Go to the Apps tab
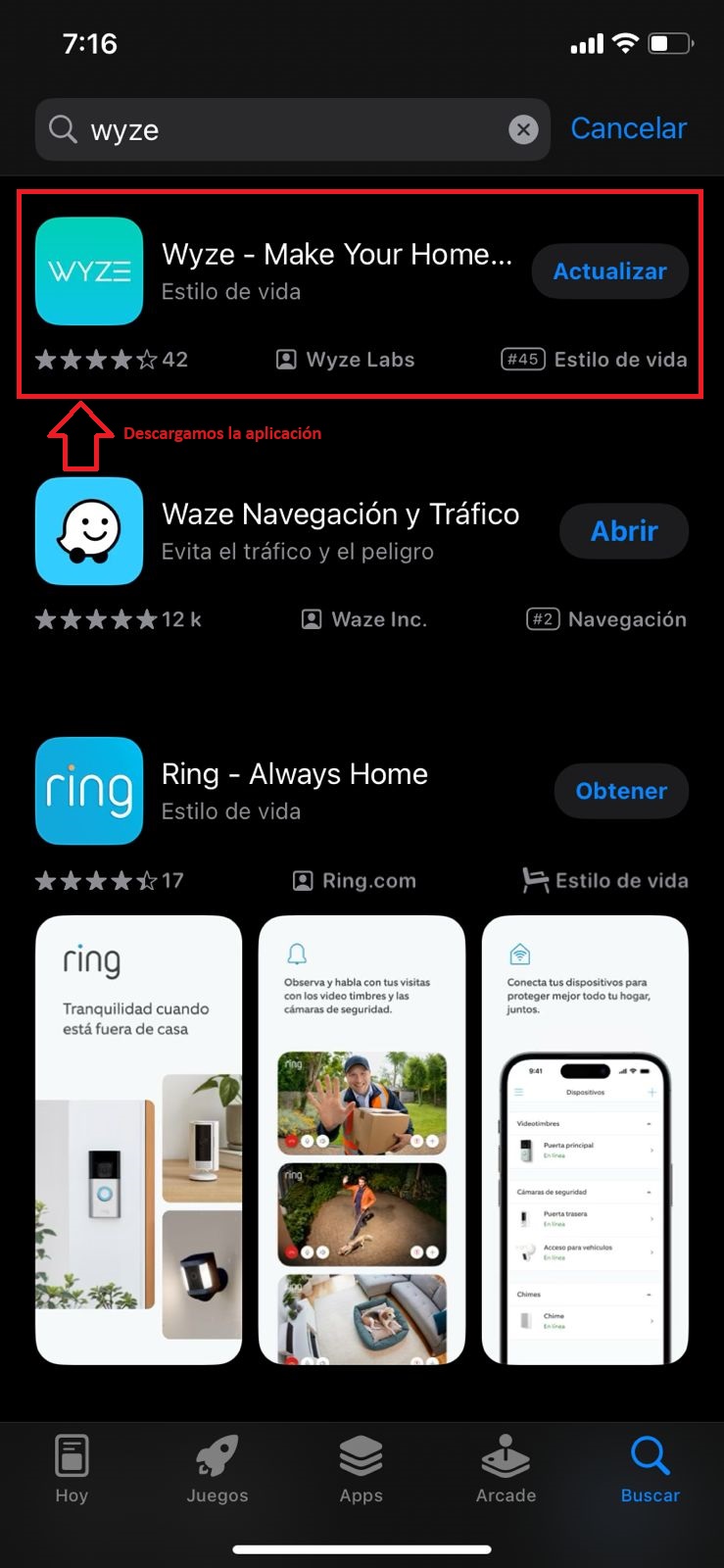Screen dimensions: 724x1568 click(x=361, y=1468)
